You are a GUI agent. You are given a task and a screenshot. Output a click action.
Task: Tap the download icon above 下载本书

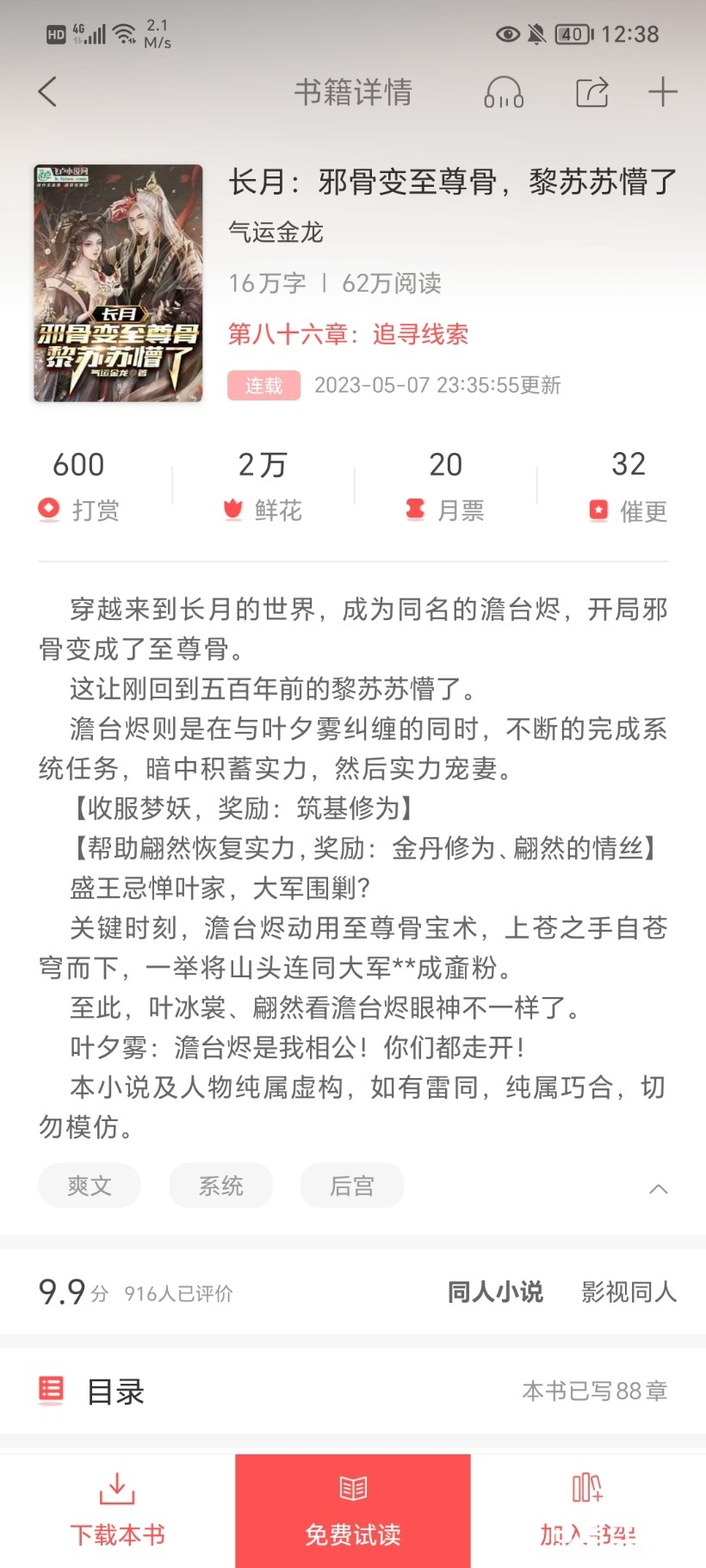pos(117,1488)
